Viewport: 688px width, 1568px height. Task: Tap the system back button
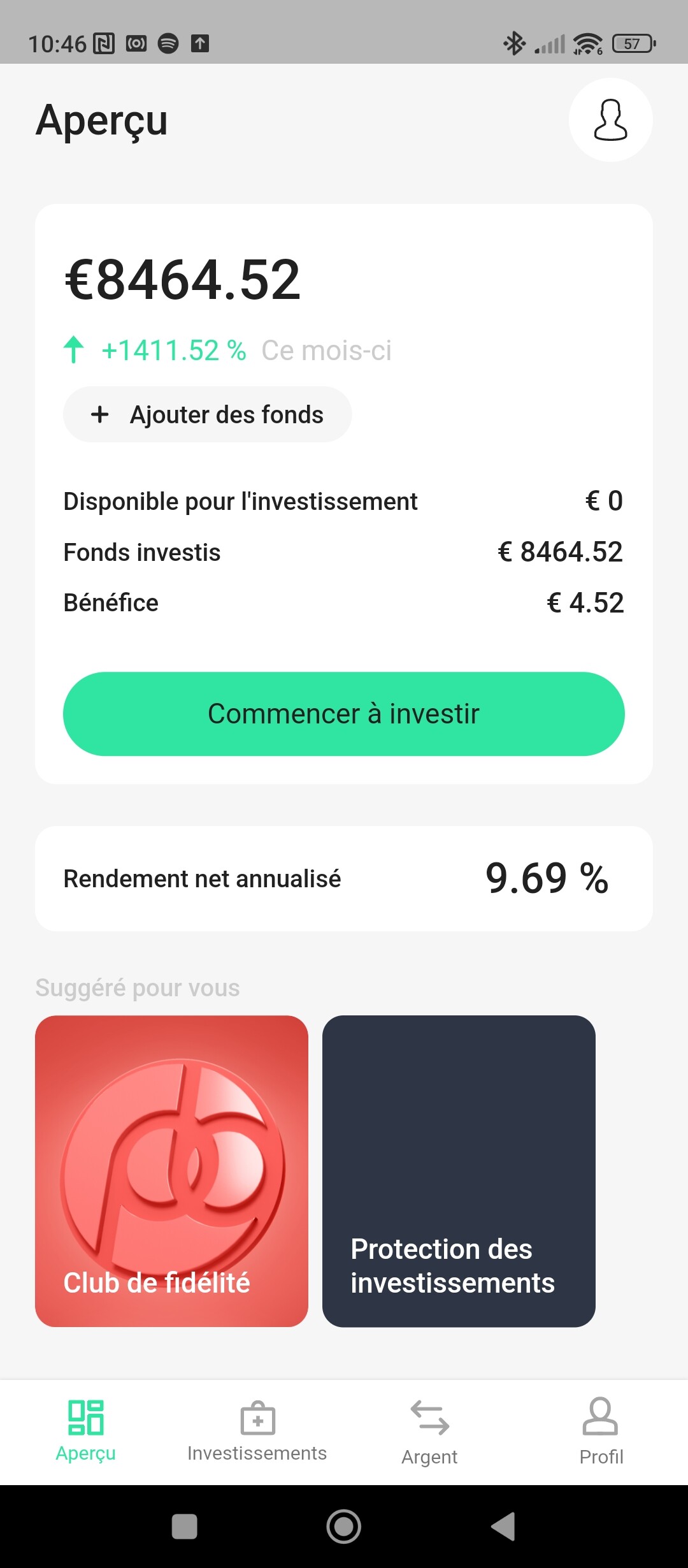503,1527
